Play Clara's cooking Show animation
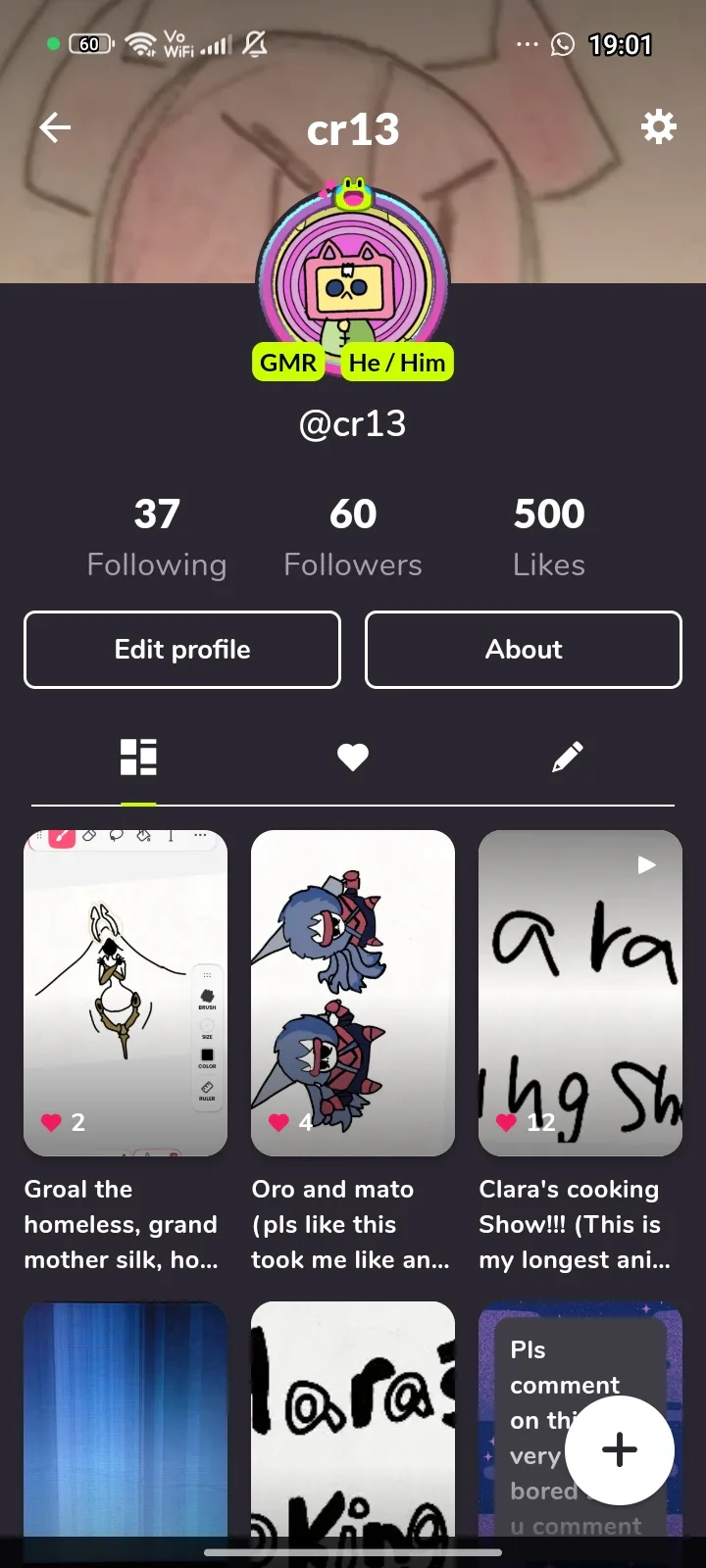Image resolution: width=706 pixels, height=1568 pixels. click(580, 992)
